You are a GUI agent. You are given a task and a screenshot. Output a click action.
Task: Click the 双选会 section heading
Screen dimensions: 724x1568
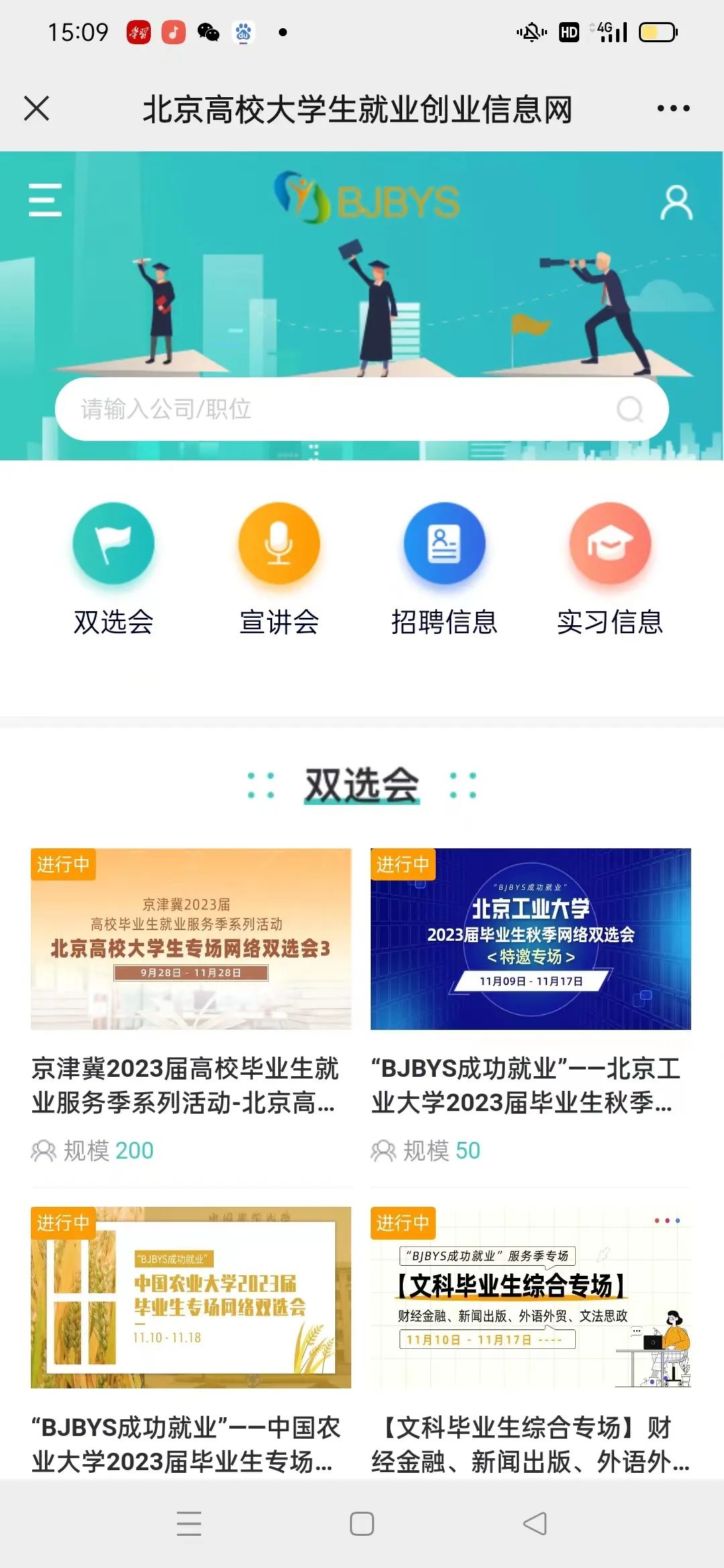point(362,784)
